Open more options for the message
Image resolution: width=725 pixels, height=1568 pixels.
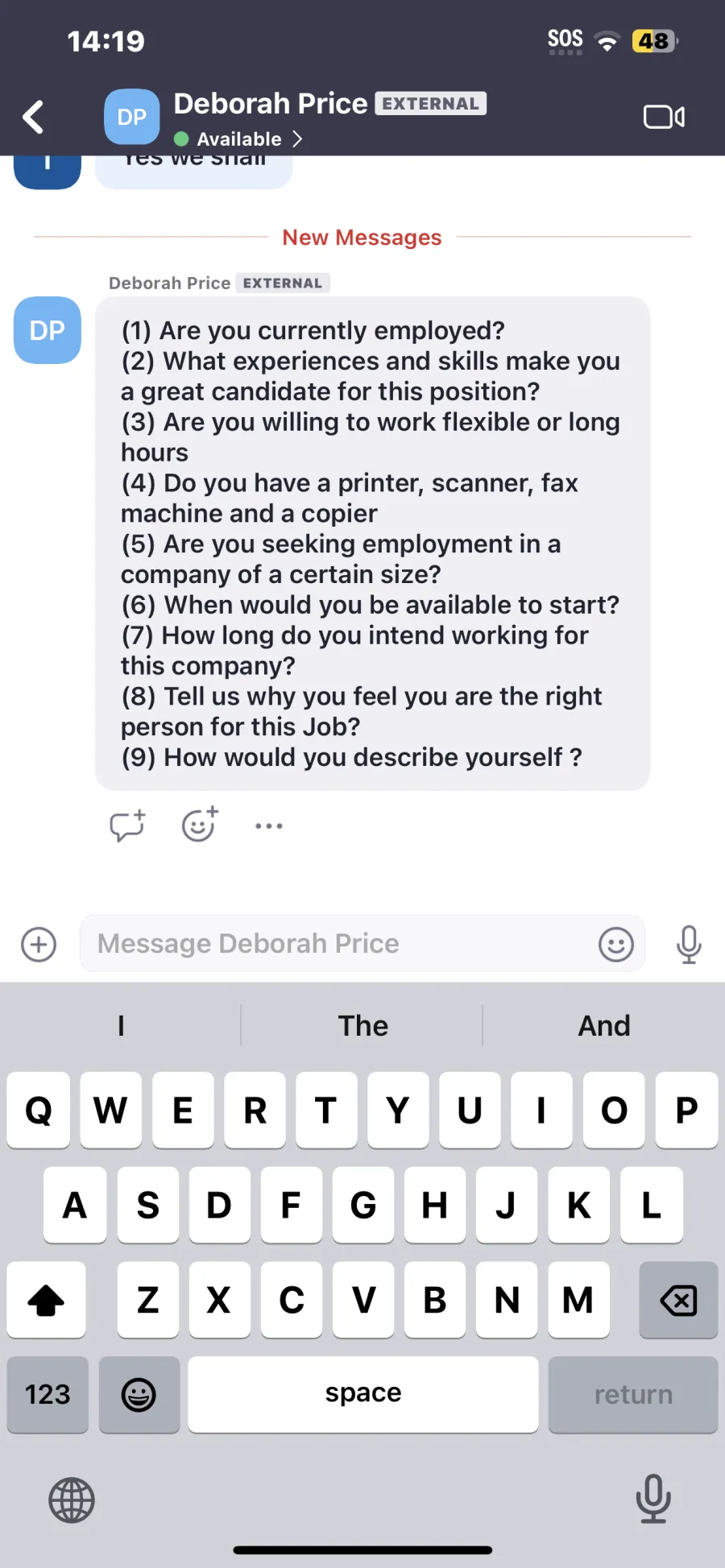tap(269, 826)
